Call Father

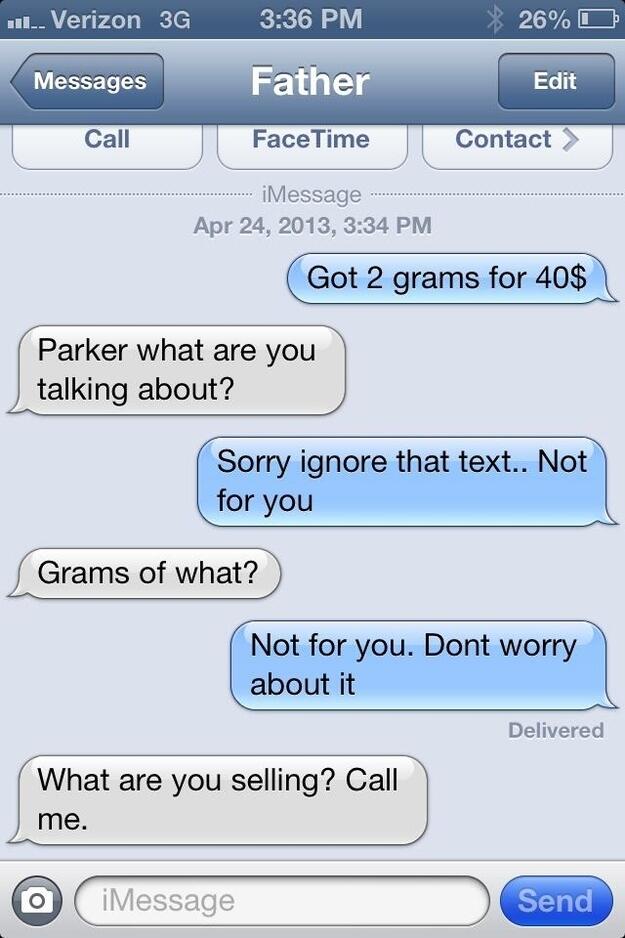pos(106,141)
